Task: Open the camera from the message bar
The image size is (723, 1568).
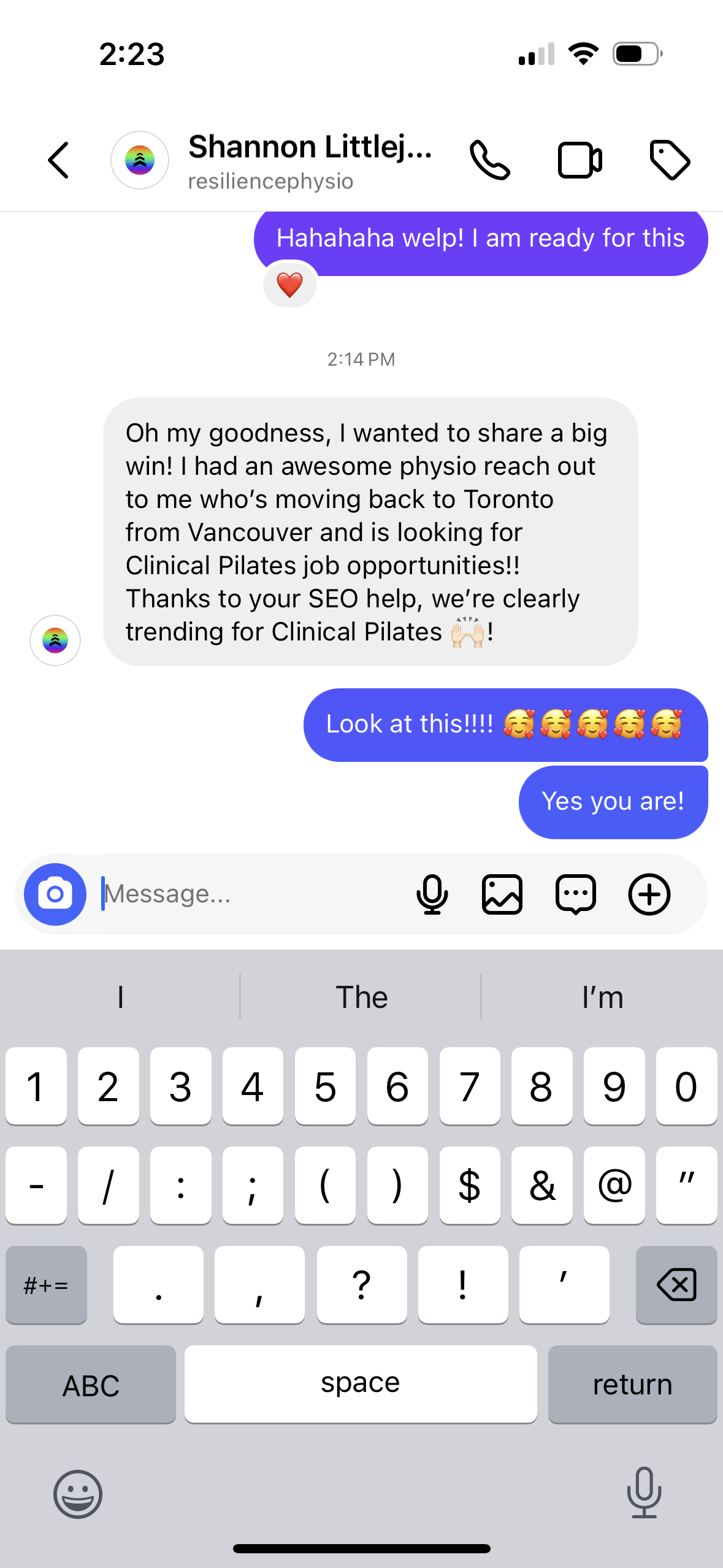Action: pyautogui.click(x=55, y=894)
